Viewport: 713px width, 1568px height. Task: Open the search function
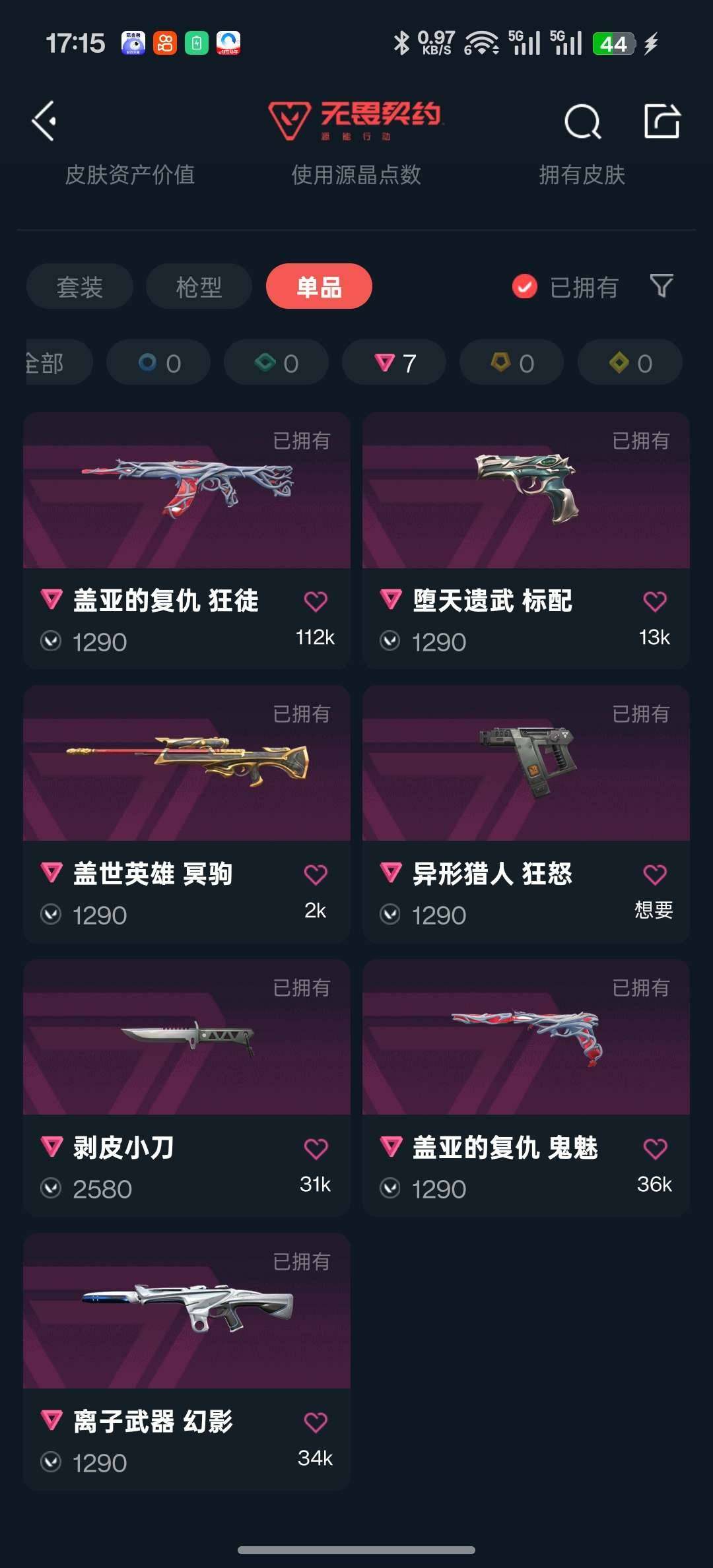[x=582, y=121]
